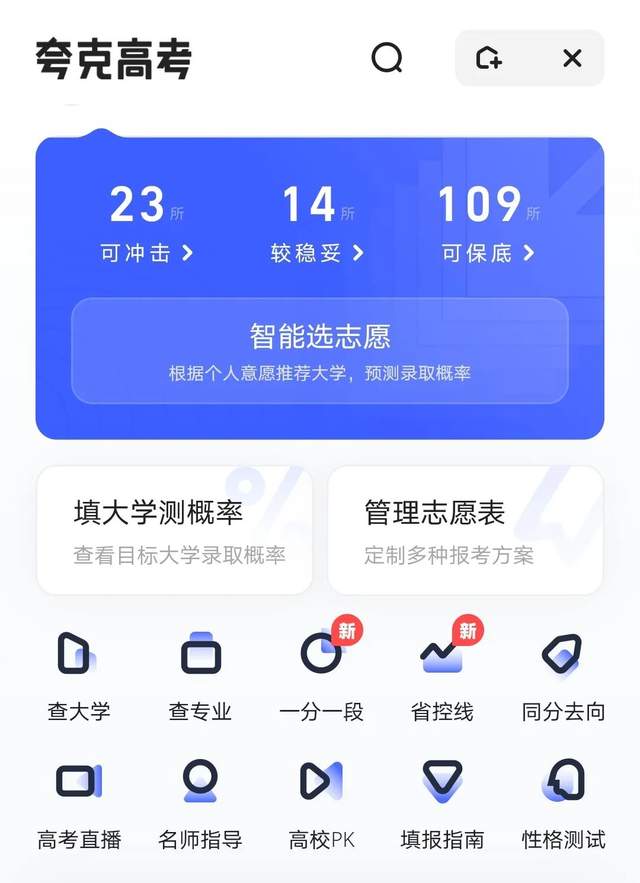Viewport: 640px width, 883px height.
Task: Check the 省控线 score lines
Action: click(x=442, y=675)
